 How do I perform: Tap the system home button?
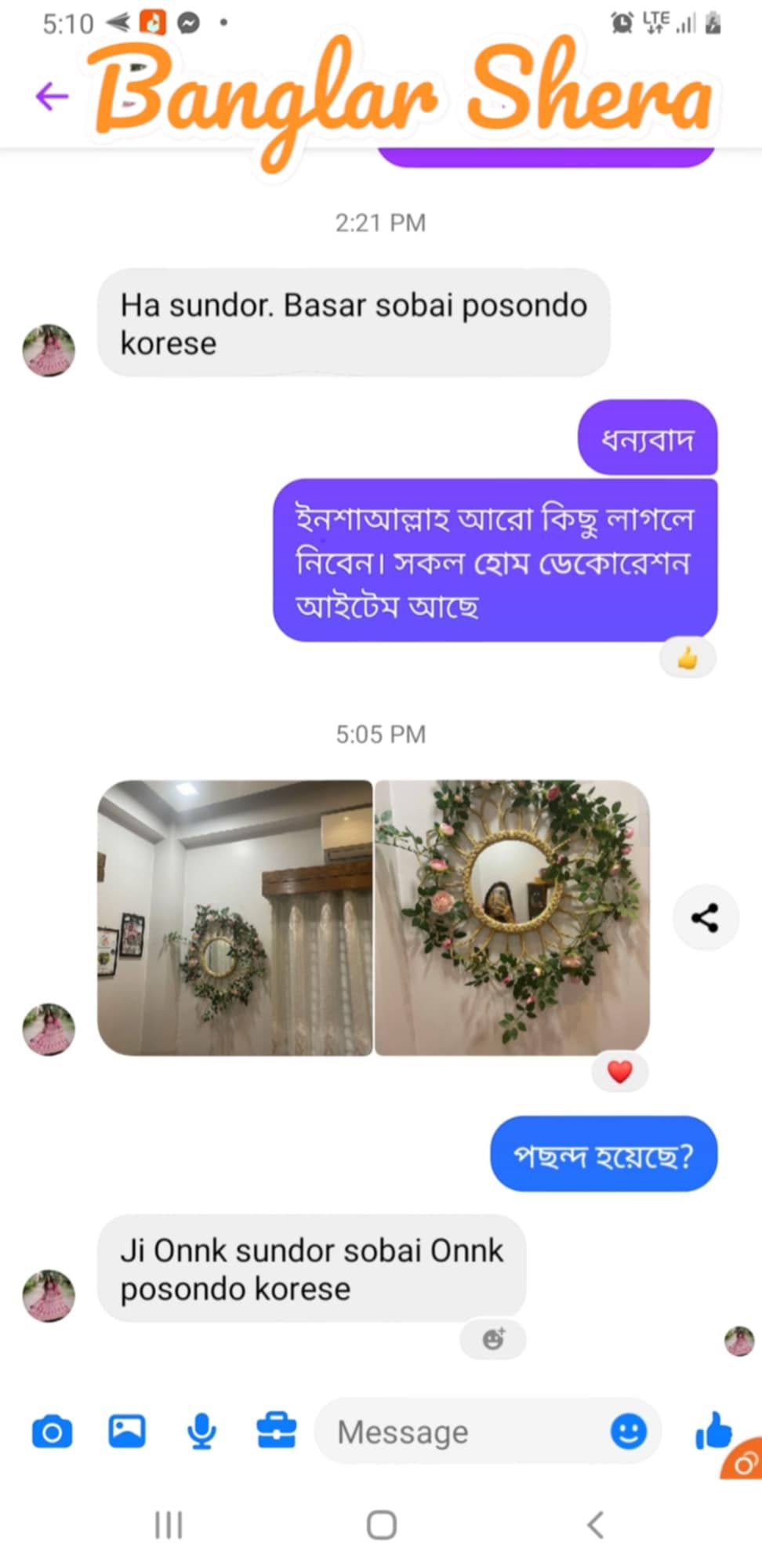[382, 1525]
